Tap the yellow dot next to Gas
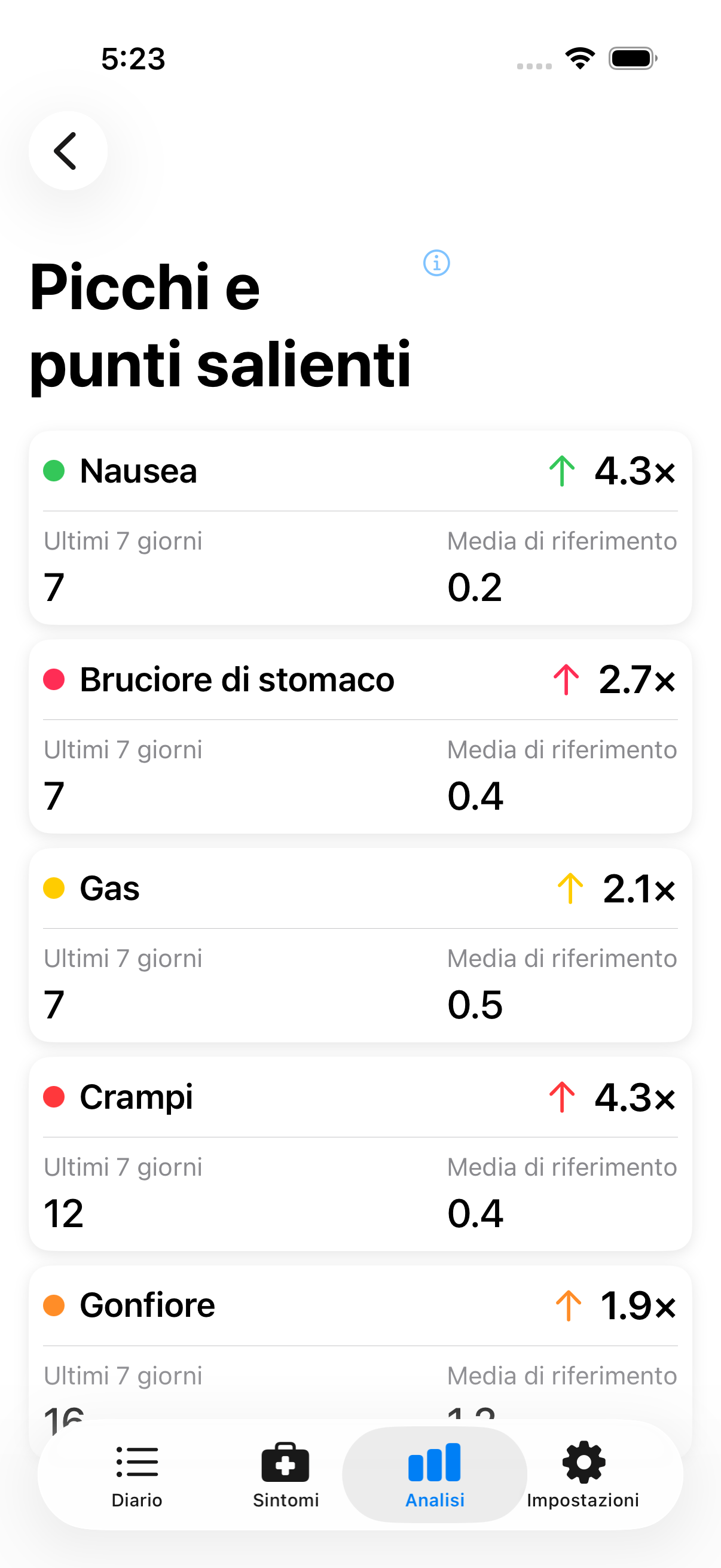This screenshot has height=1568, width=721. pos(55,887)
